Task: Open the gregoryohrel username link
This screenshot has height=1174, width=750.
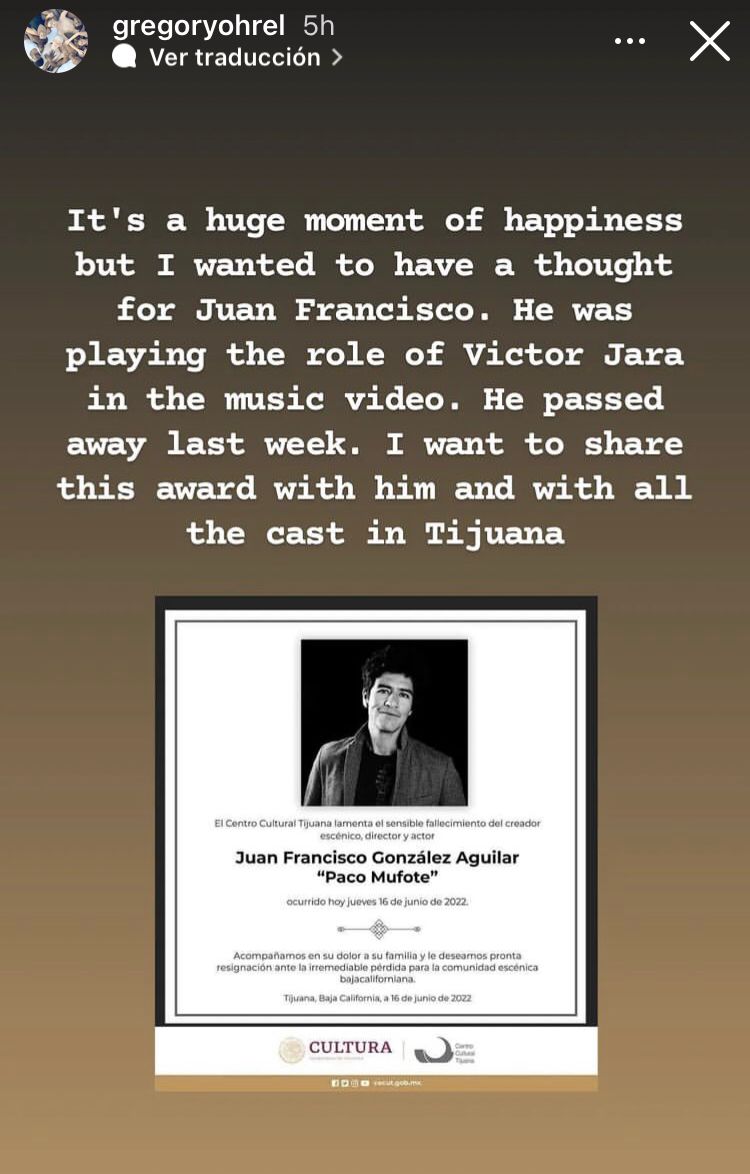Action: coord(199,25)
